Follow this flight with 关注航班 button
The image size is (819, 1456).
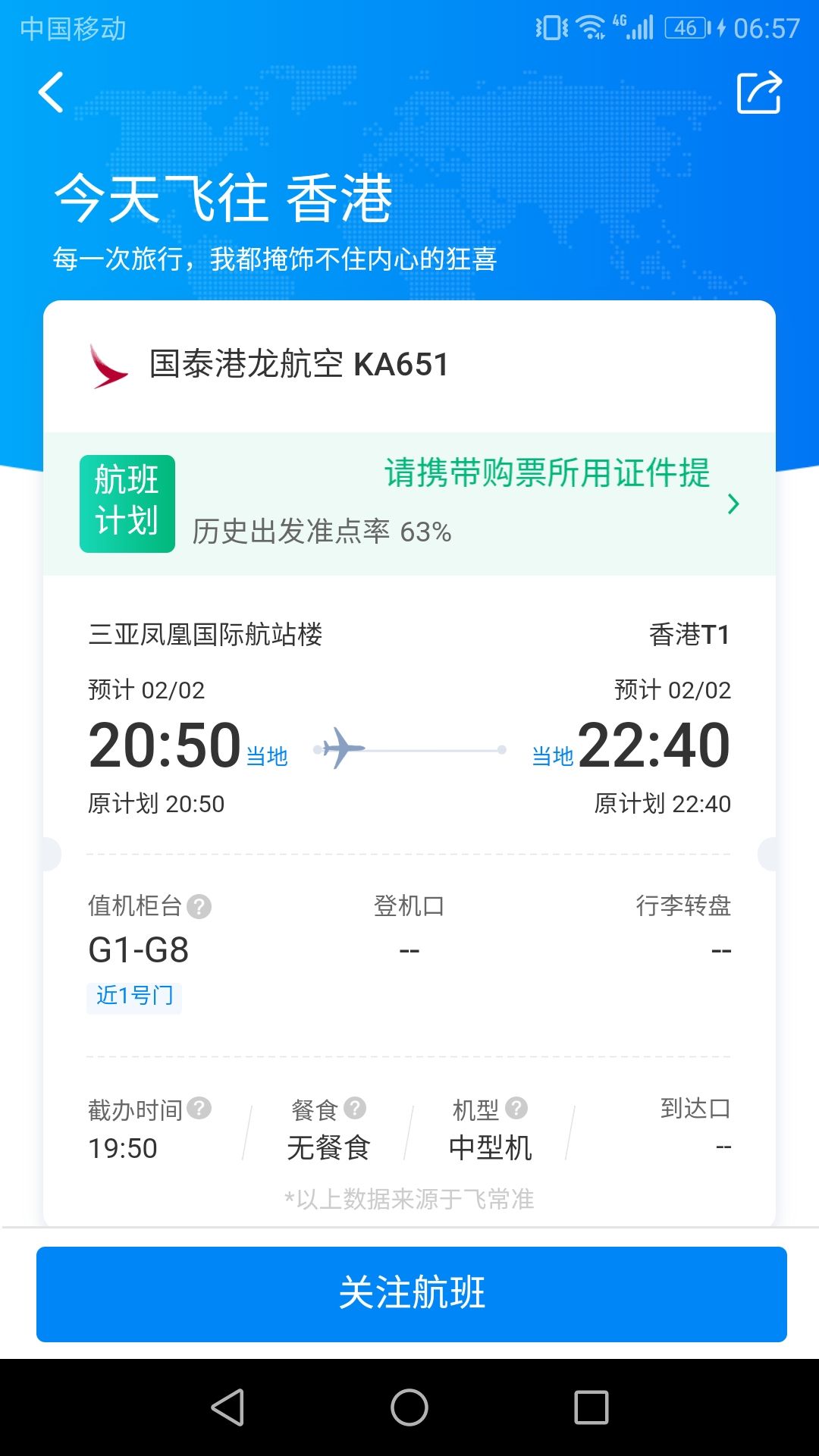click(x=411, y=1294)
